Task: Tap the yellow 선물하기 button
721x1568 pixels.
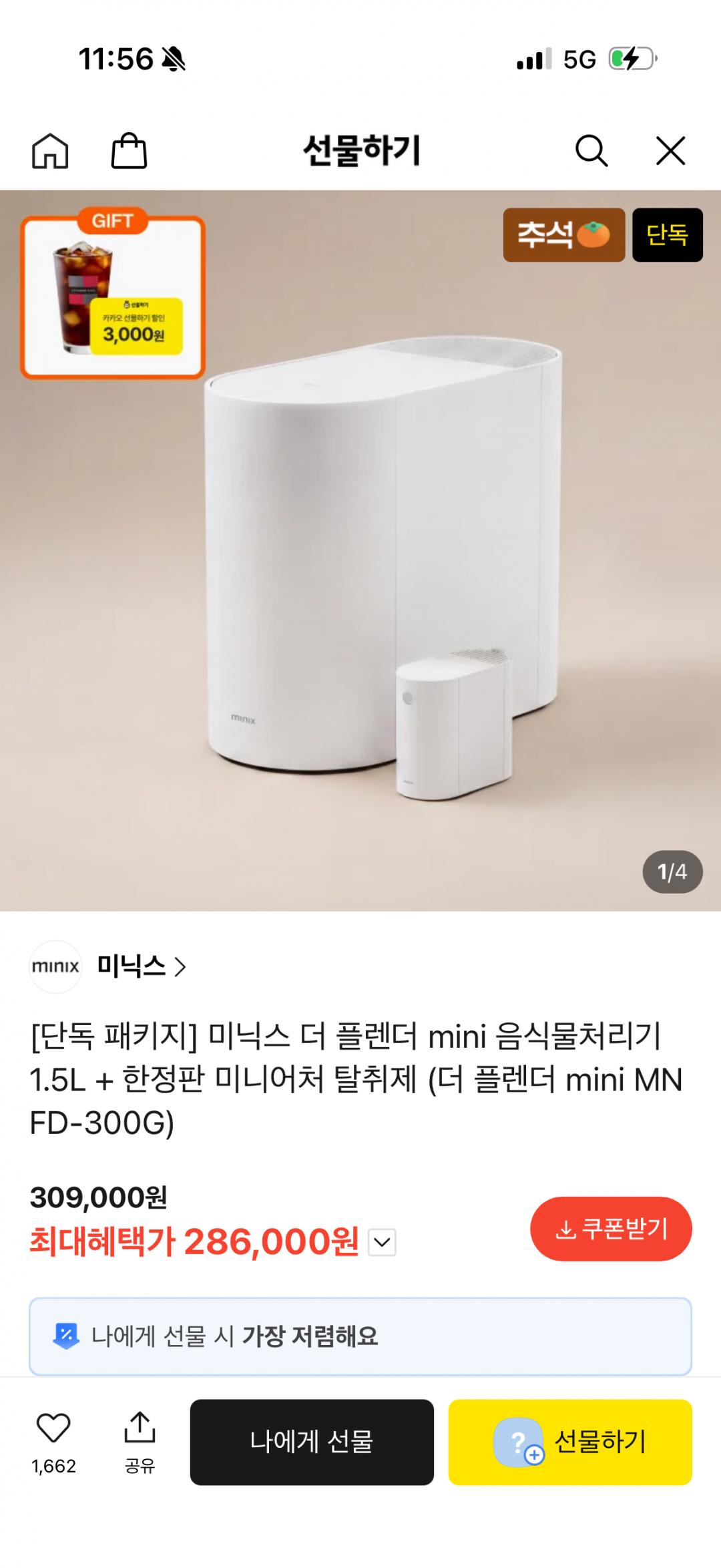Action: (570, 1442)
